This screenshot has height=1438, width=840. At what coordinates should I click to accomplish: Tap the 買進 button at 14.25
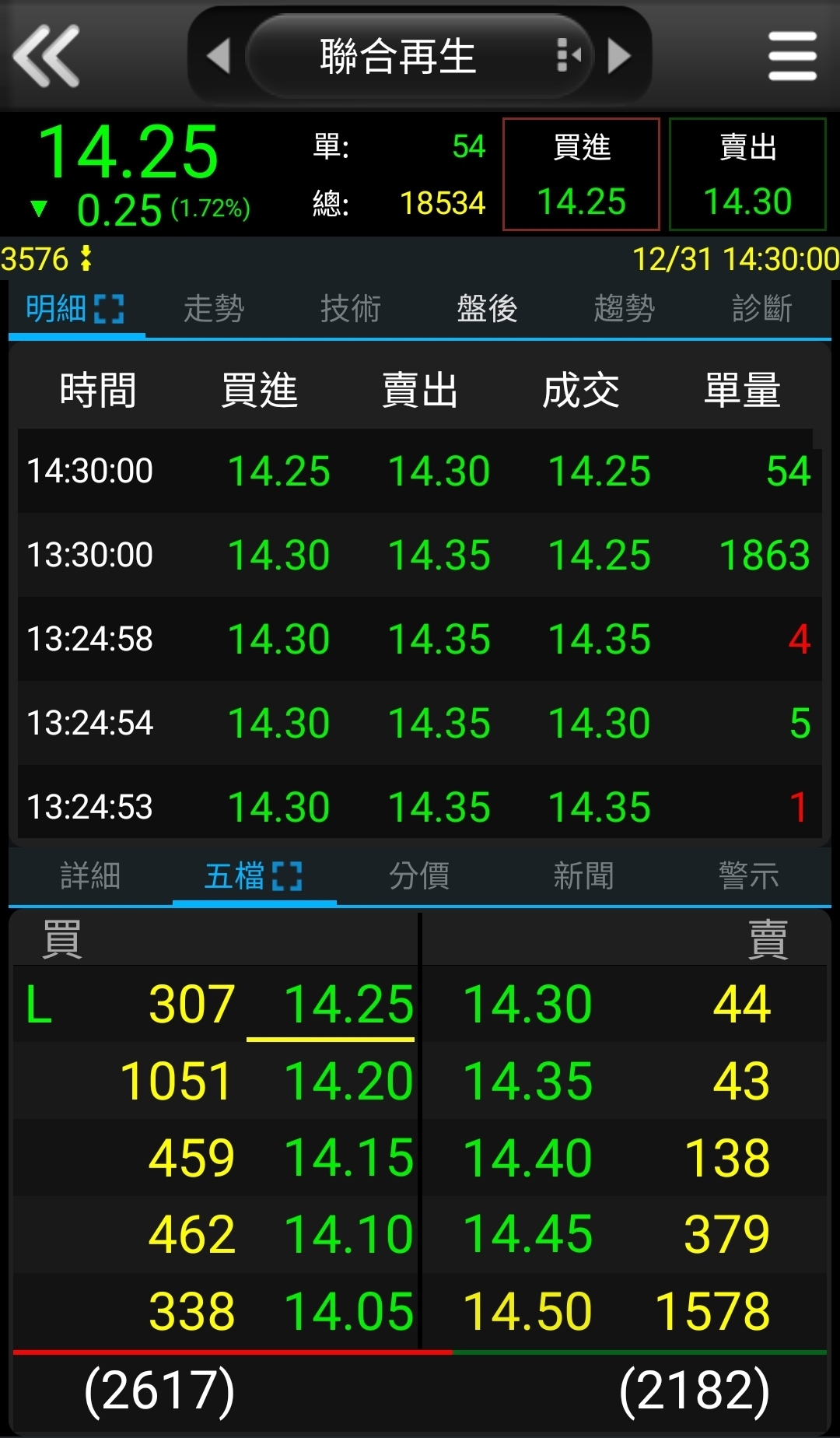581,174
